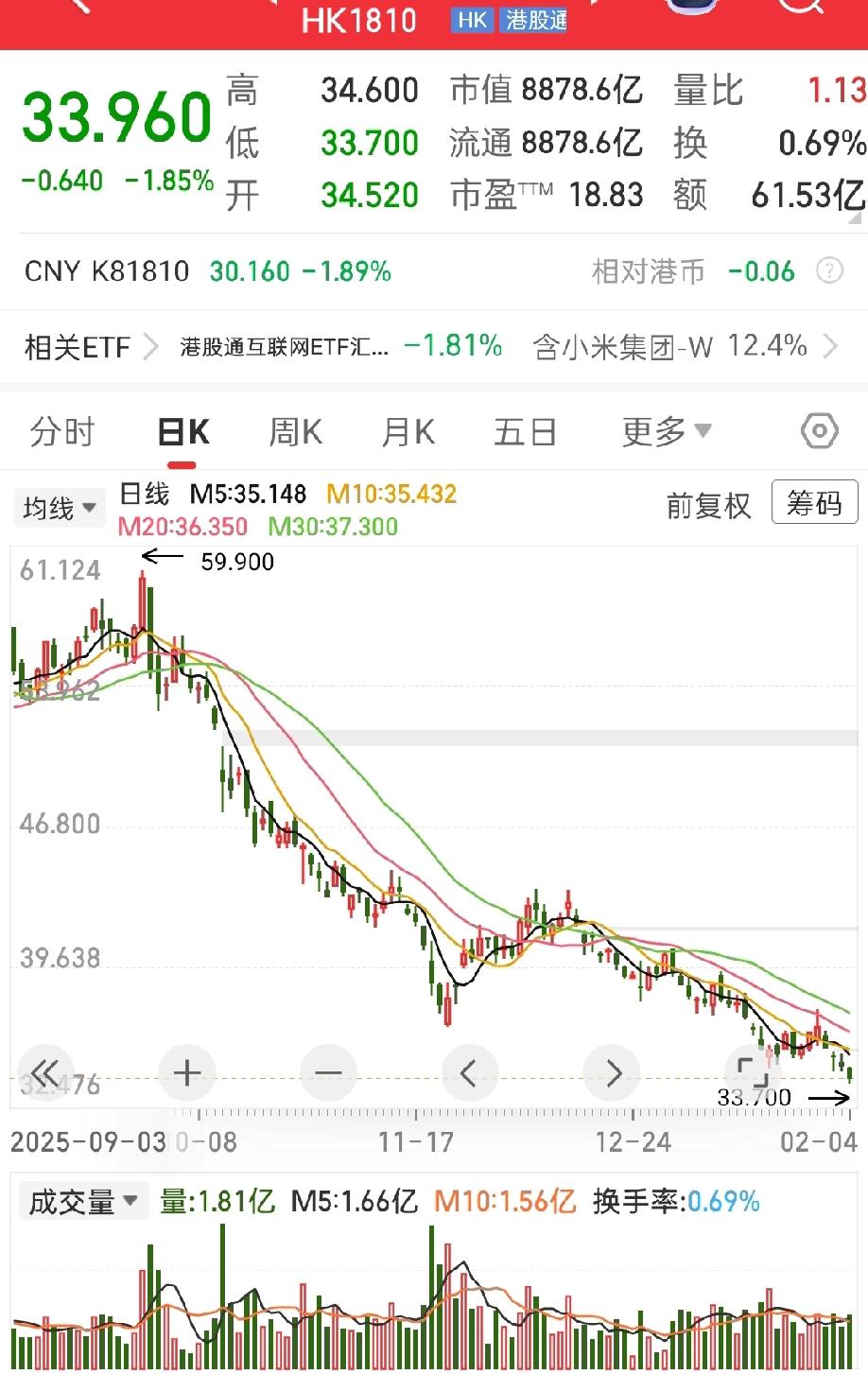The width and height of the screenshot is (868, 1374).
Task: Pan chart right using right arrow icon
Action: 612,1072
